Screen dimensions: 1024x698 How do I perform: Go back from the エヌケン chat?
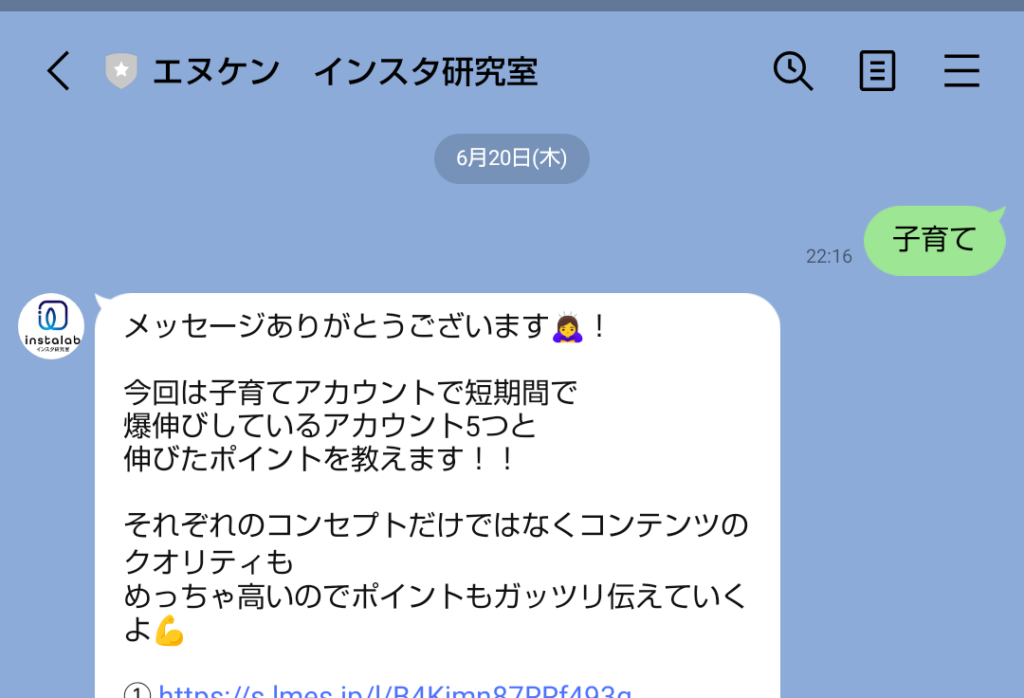[x=59, y=72]
